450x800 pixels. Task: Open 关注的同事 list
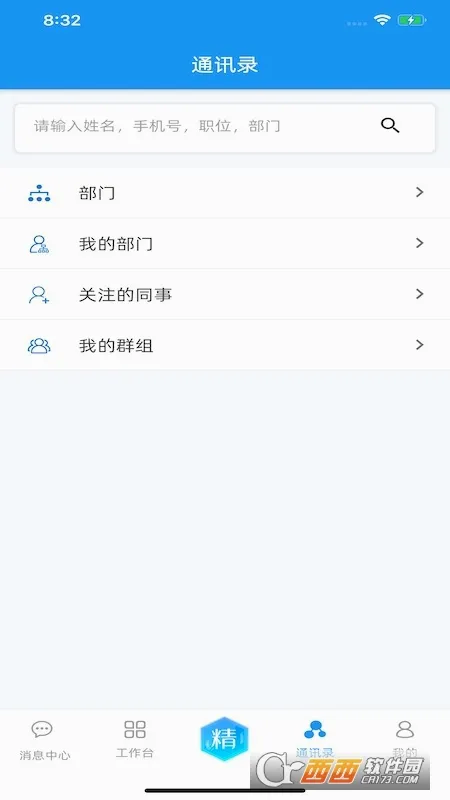(225, 295)
